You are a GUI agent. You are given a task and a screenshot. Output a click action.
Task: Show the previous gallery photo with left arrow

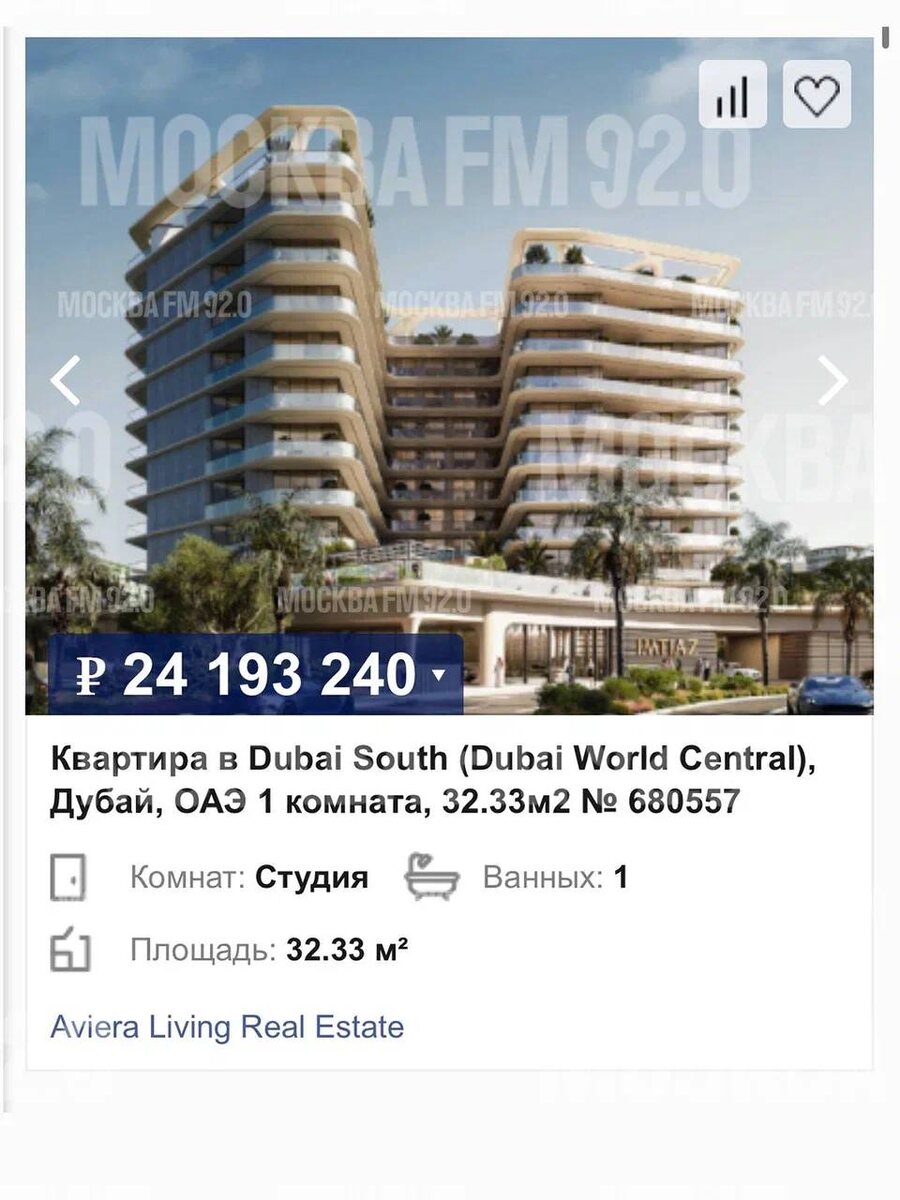point(66,381)
